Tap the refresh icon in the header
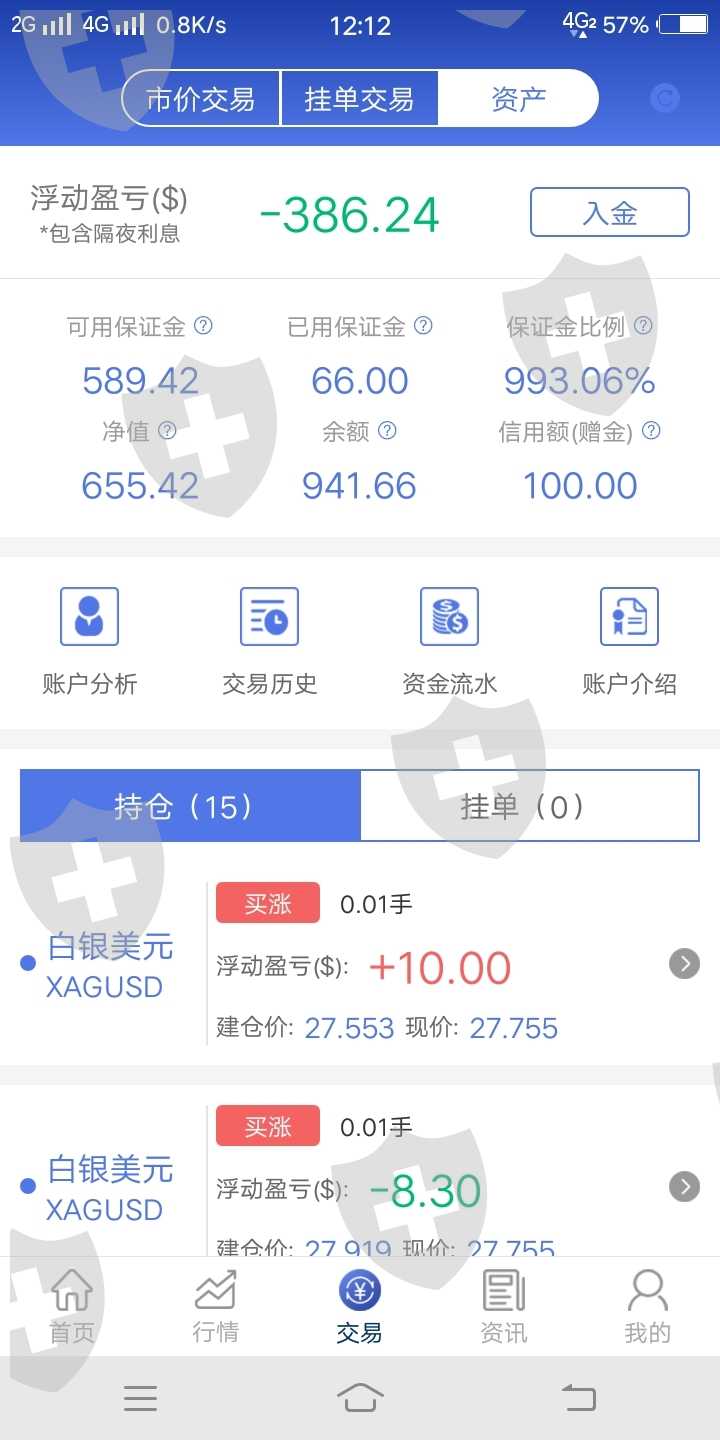Image resolution: width=720 pixels, height=1440 pixels. click(x=665, y=98)
